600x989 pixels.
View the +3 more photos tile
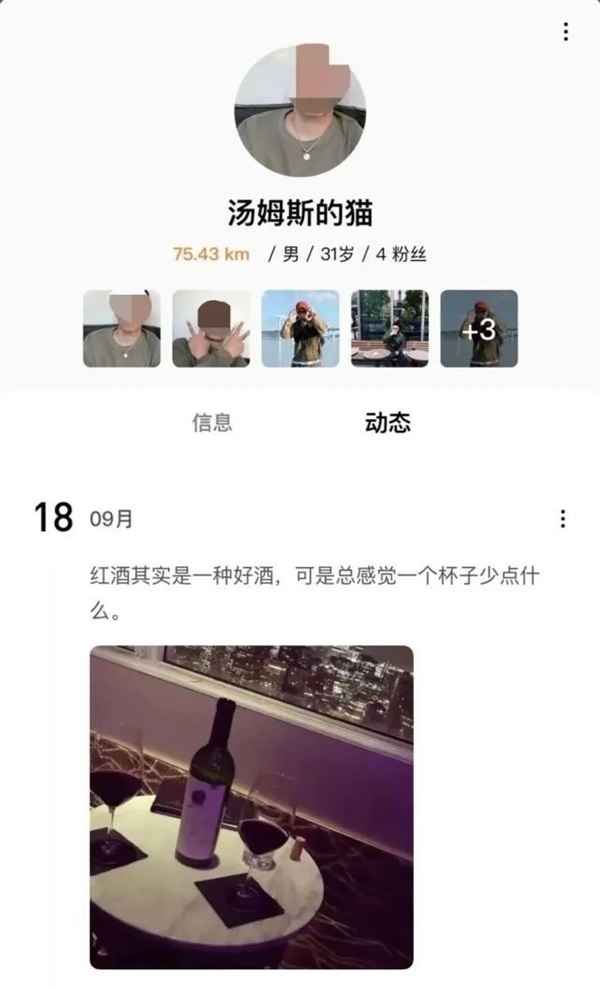[x=479, y=328]
